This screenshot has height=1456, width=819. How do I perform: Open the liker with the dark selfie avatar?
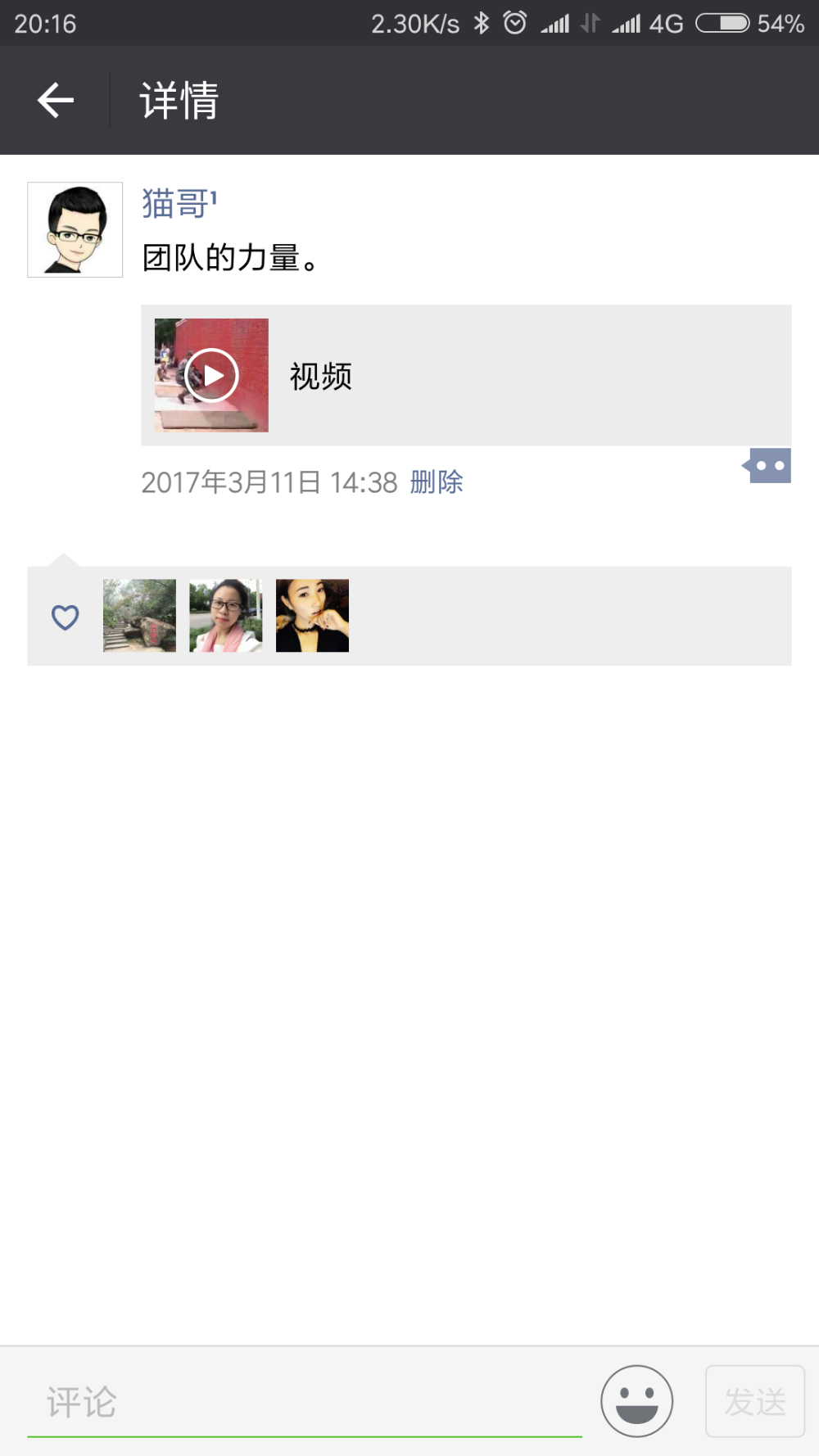click(312, 616)
